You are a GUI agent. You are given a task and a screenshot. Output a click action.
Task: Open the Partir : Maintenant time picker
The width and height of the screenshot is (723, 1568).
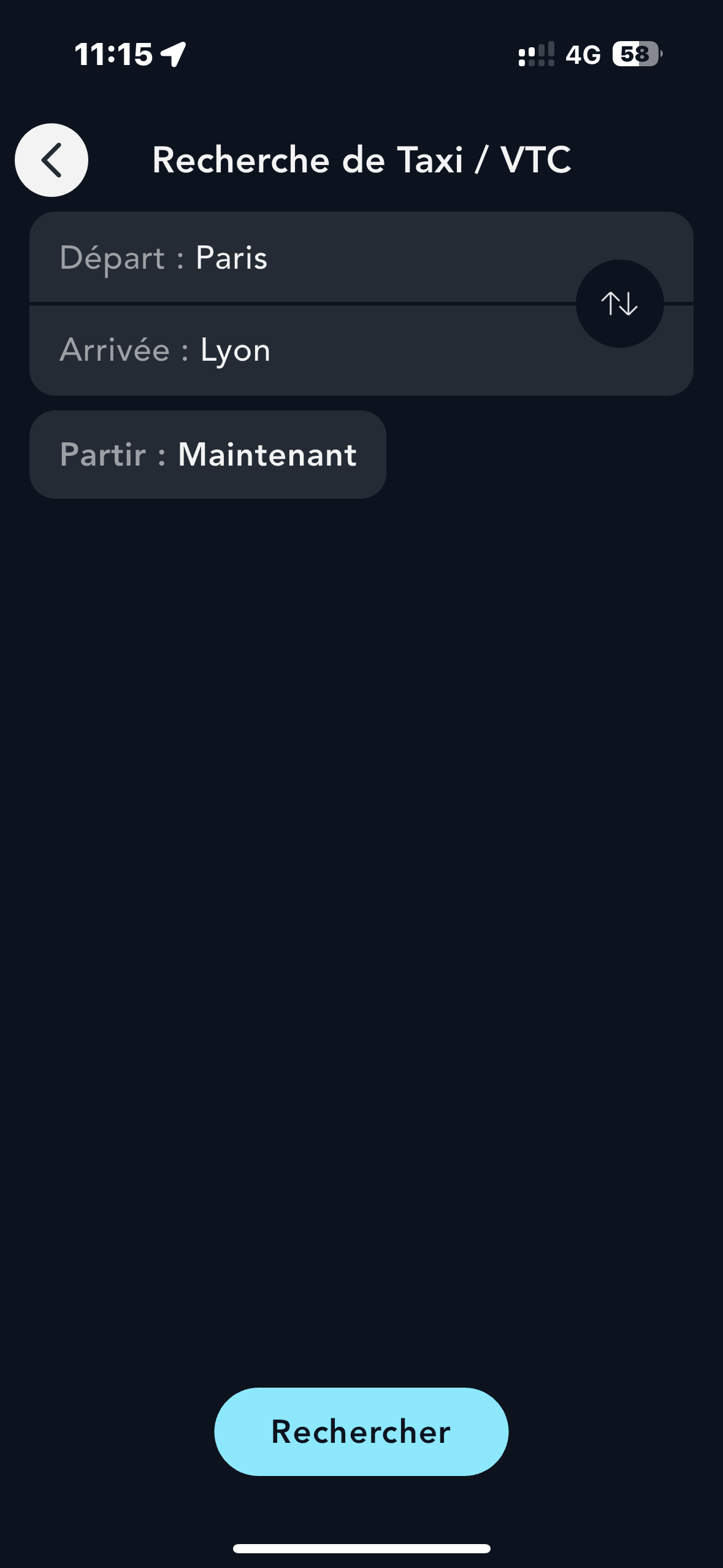coord(208,455)
